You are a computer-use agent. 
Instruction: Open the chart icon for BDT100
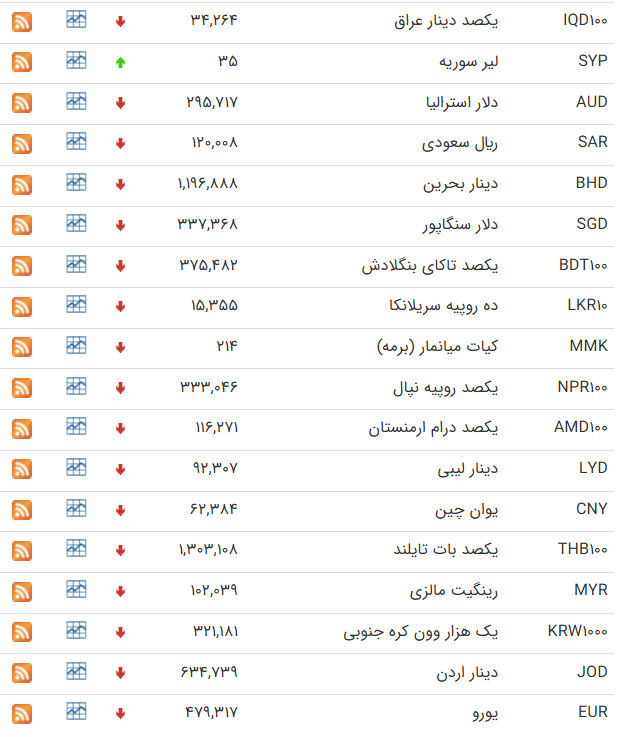click(x=76, y=264)
